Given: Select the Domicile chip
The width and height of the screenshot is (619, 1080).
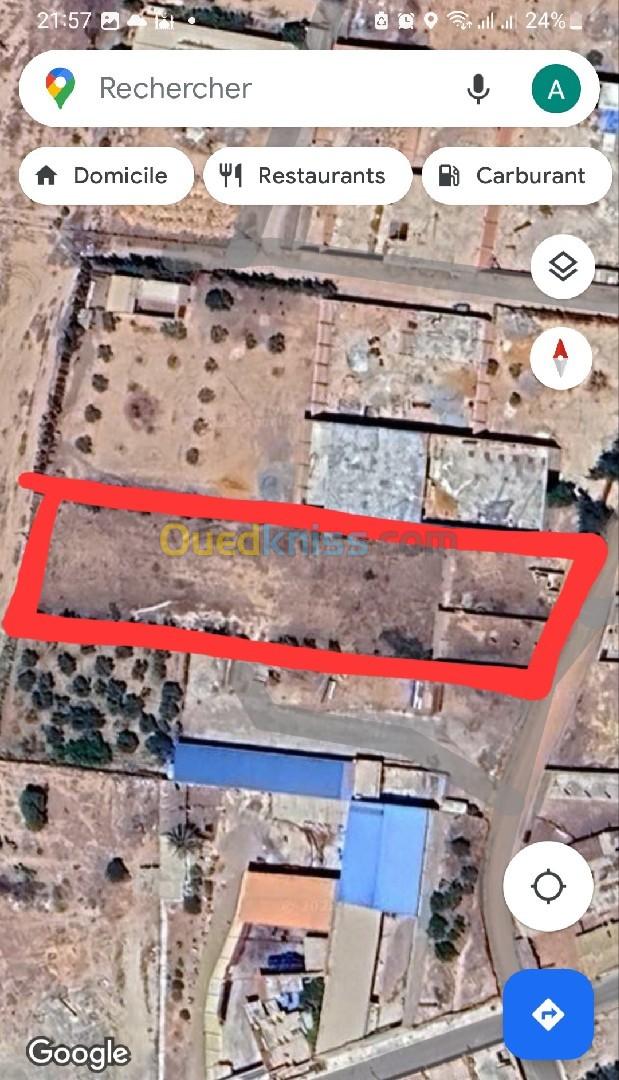Looking at the screenshot, I should click(x=105, y=176).
